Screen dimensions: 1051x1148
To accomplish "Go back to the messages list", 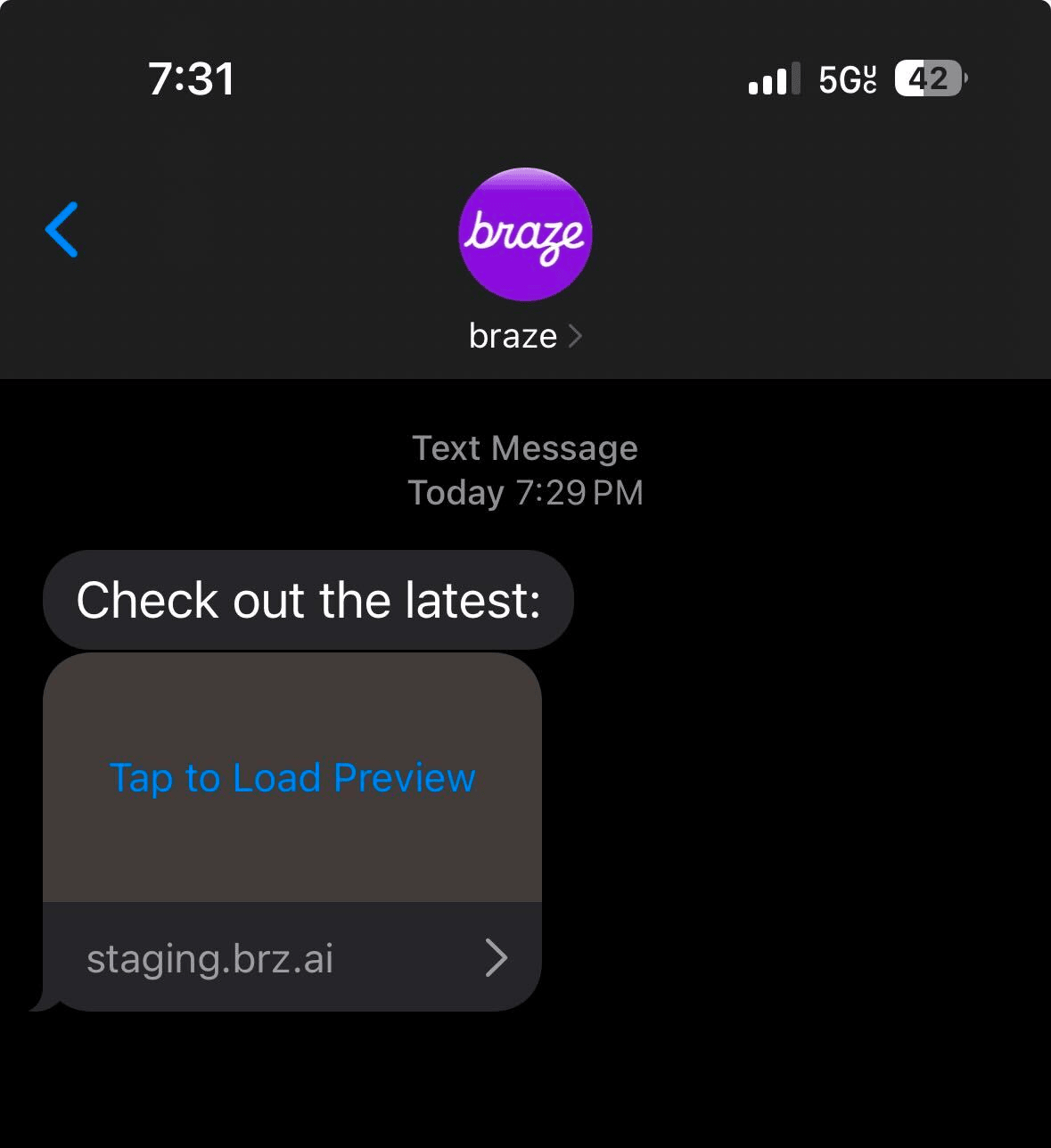I will (62, 229).
